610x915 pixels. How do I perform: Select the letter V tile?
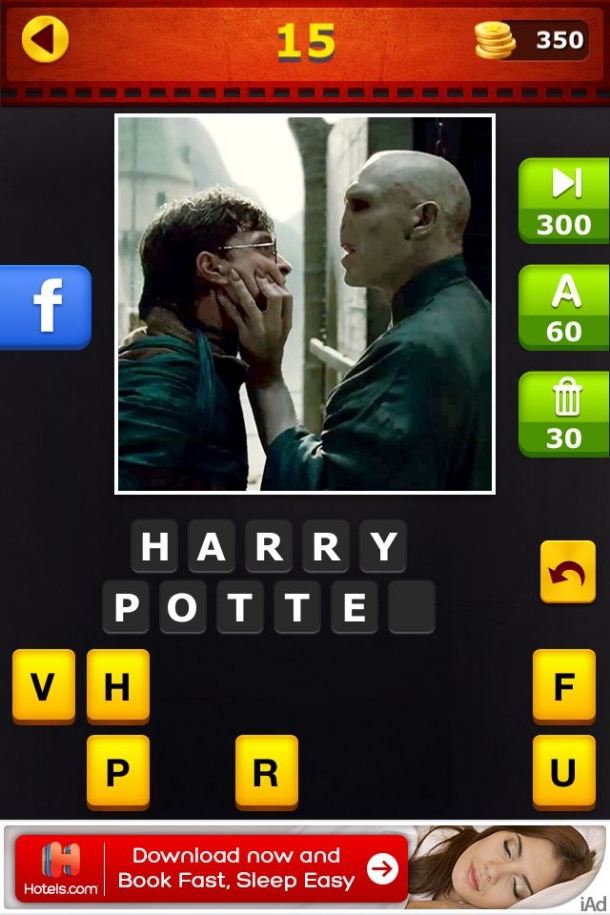pos(43,686)
